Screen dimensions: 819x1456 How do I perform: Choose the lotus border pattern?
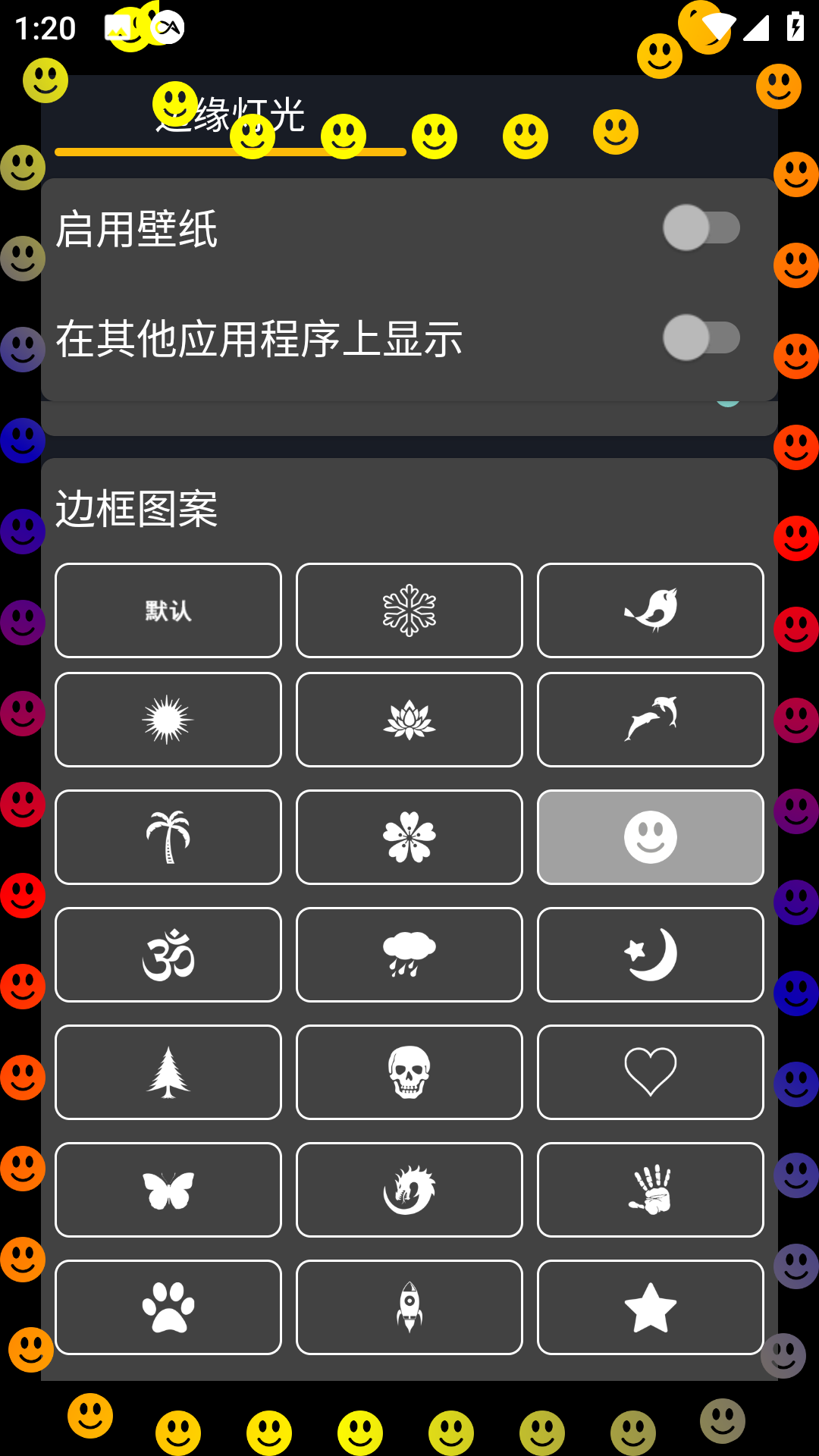pos(409,720)
